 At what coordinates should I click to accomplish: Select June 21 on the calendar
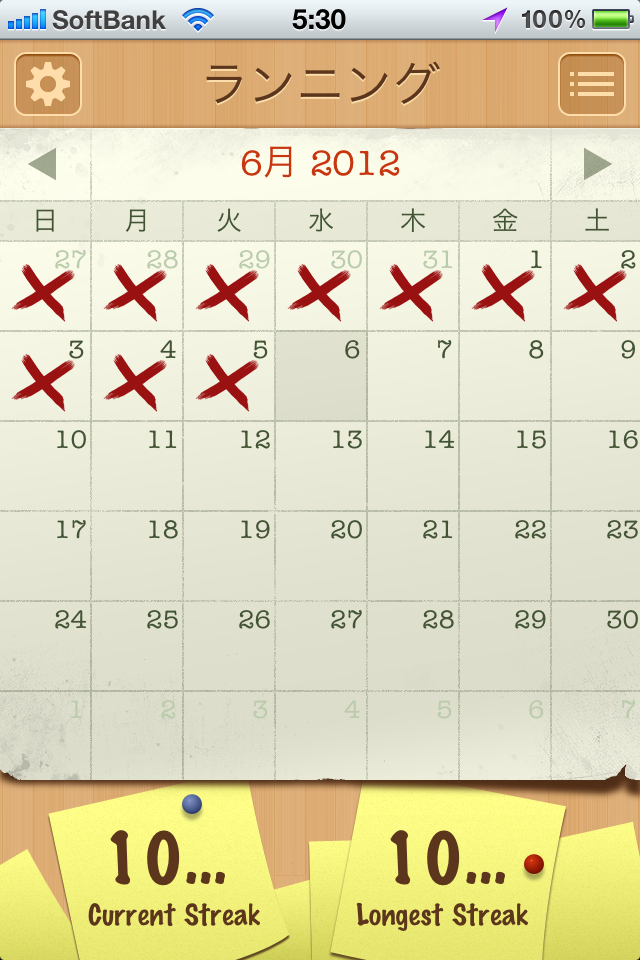[413, 556]
